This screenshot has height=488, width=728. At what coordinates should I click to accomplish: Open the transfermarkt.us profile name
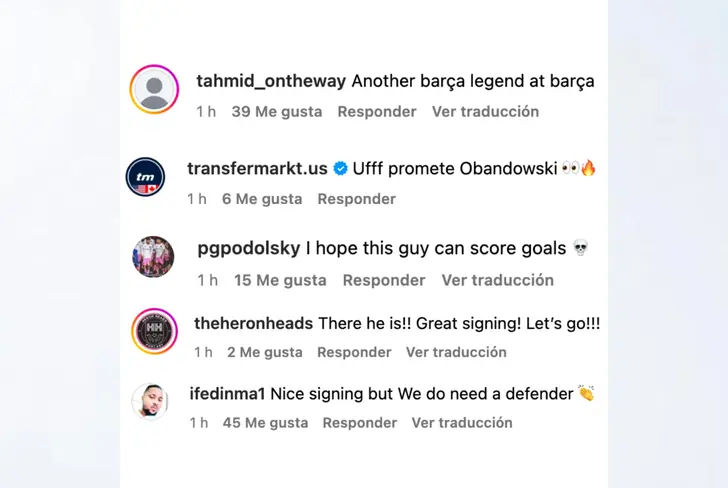(257, 169)
